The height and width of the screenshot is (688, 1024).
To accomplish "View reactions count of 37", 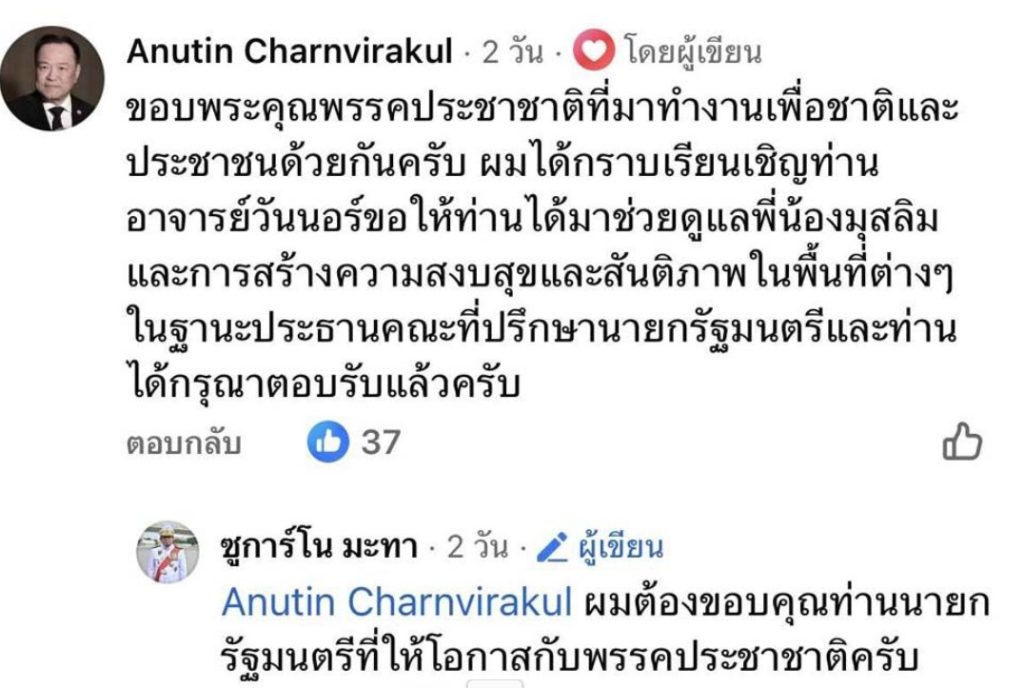I will click(355, 442).
